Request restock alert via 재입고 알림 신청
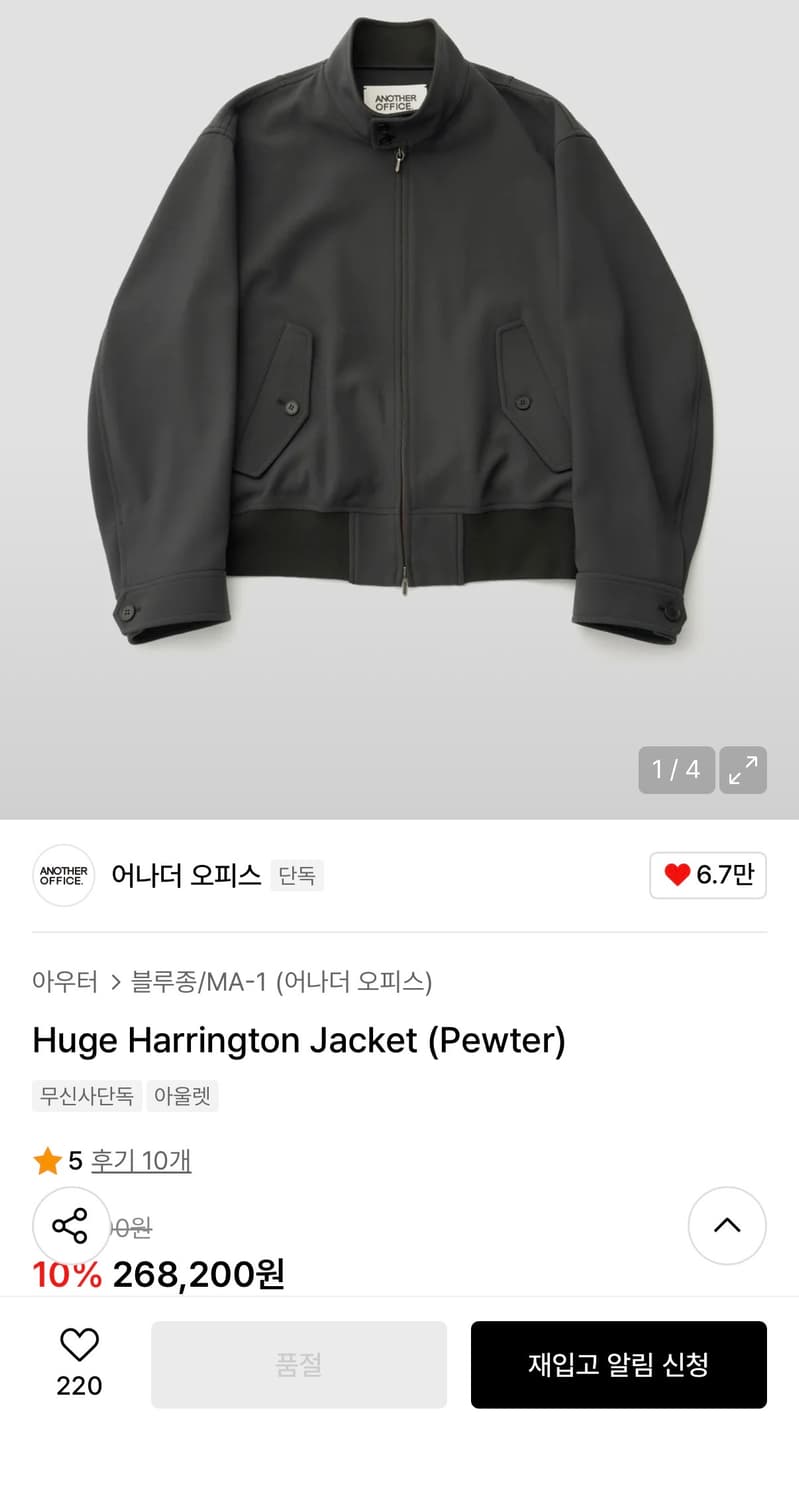The image size is (799, 1500). [619, 1365]
